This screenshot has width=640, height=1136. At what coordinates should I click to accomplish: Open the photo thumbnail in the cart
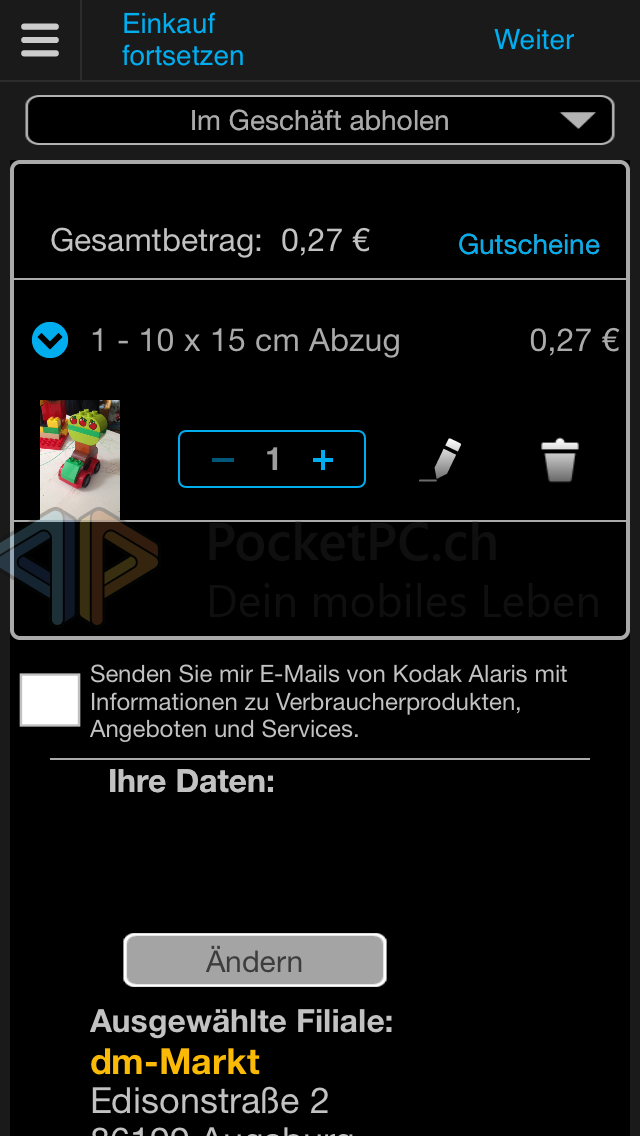(x=80, y=459)
